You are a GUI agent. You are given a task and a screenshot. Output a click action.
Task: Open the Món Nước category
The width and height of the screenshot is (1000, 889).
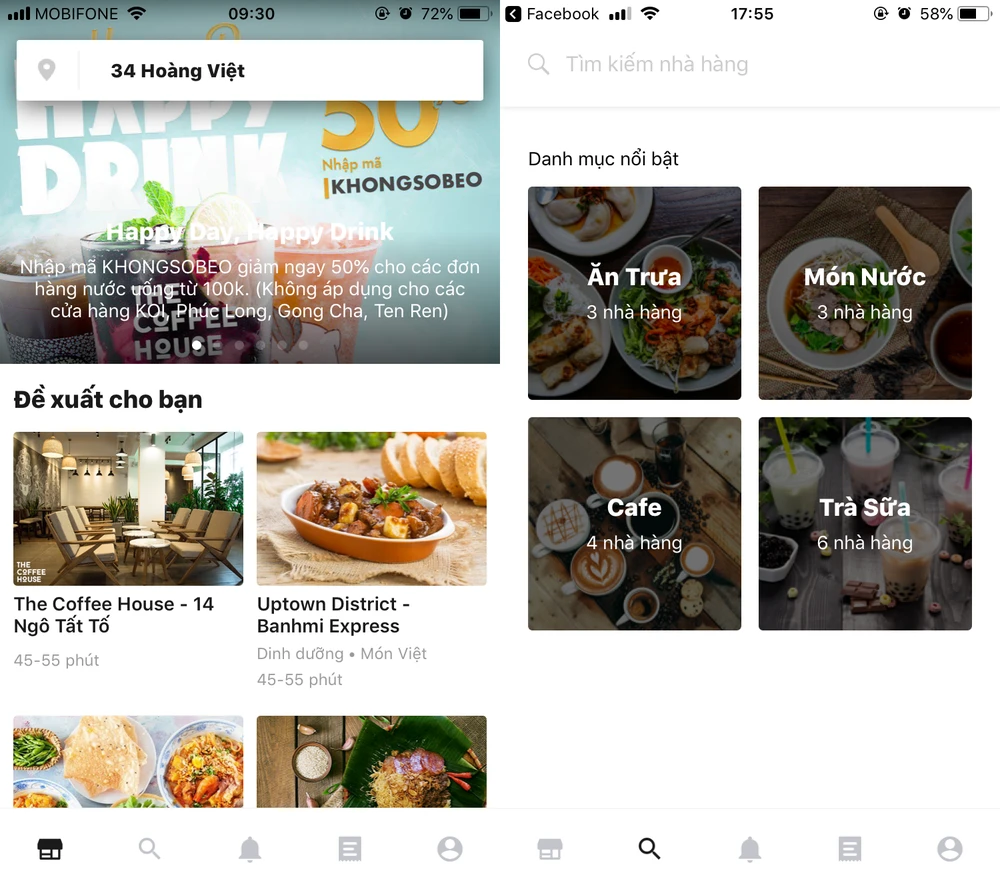point(865,293)
